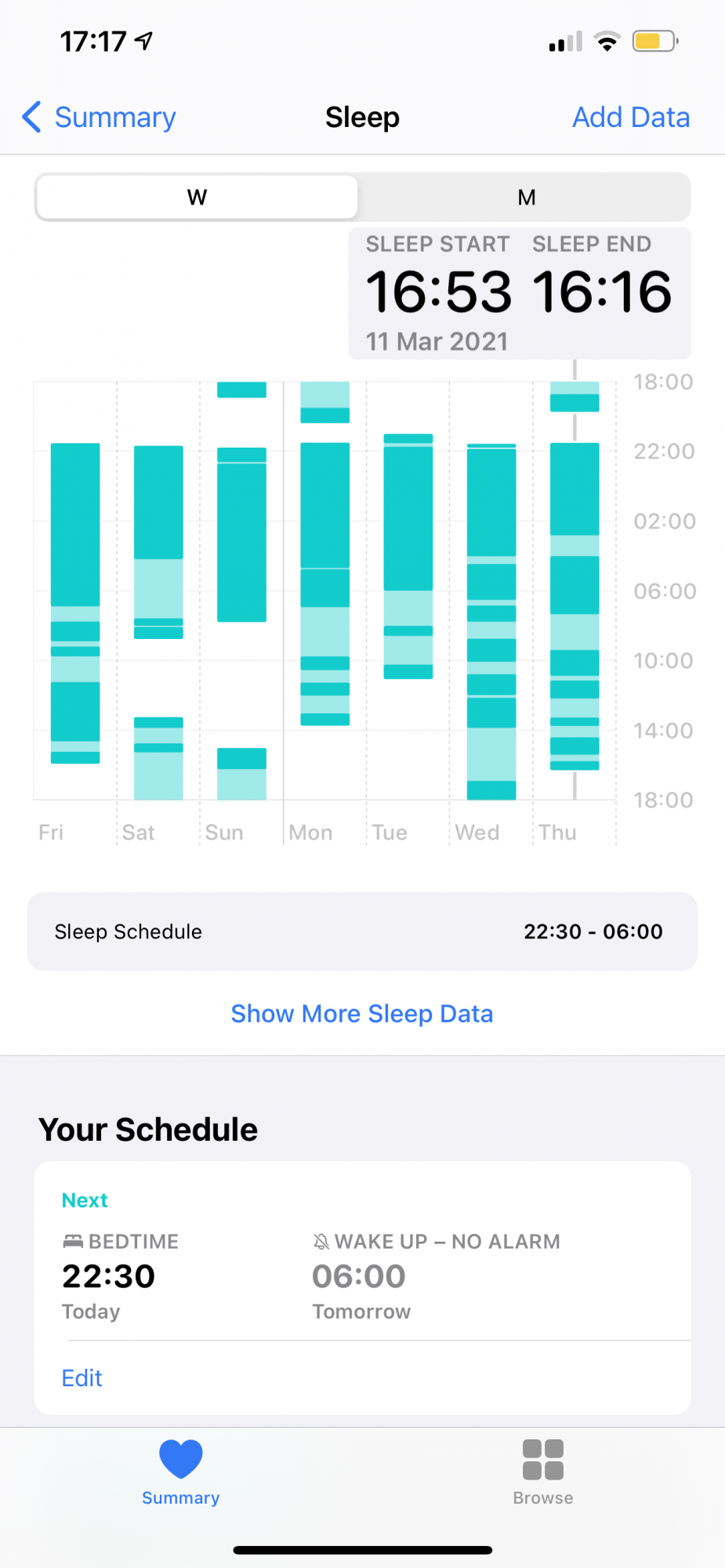Screen dimensions: 725x1568
Task: Select Wednesday's sleep bar in chart
Action: (x=491, y=622)
